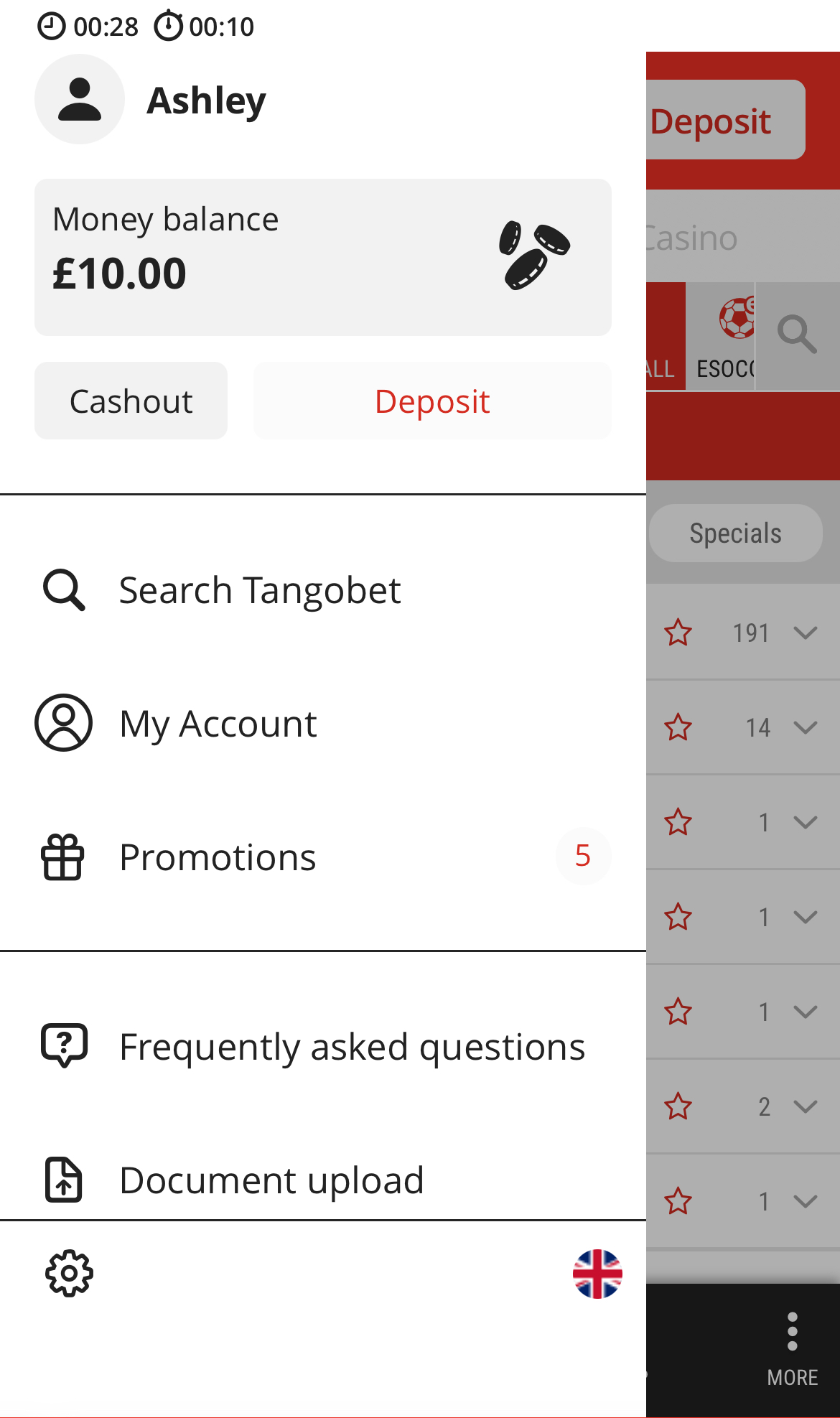The height and width of the screenshot is (1418, 840).
Task: Expand the event with 191 markets
Action: coord(805,633)
